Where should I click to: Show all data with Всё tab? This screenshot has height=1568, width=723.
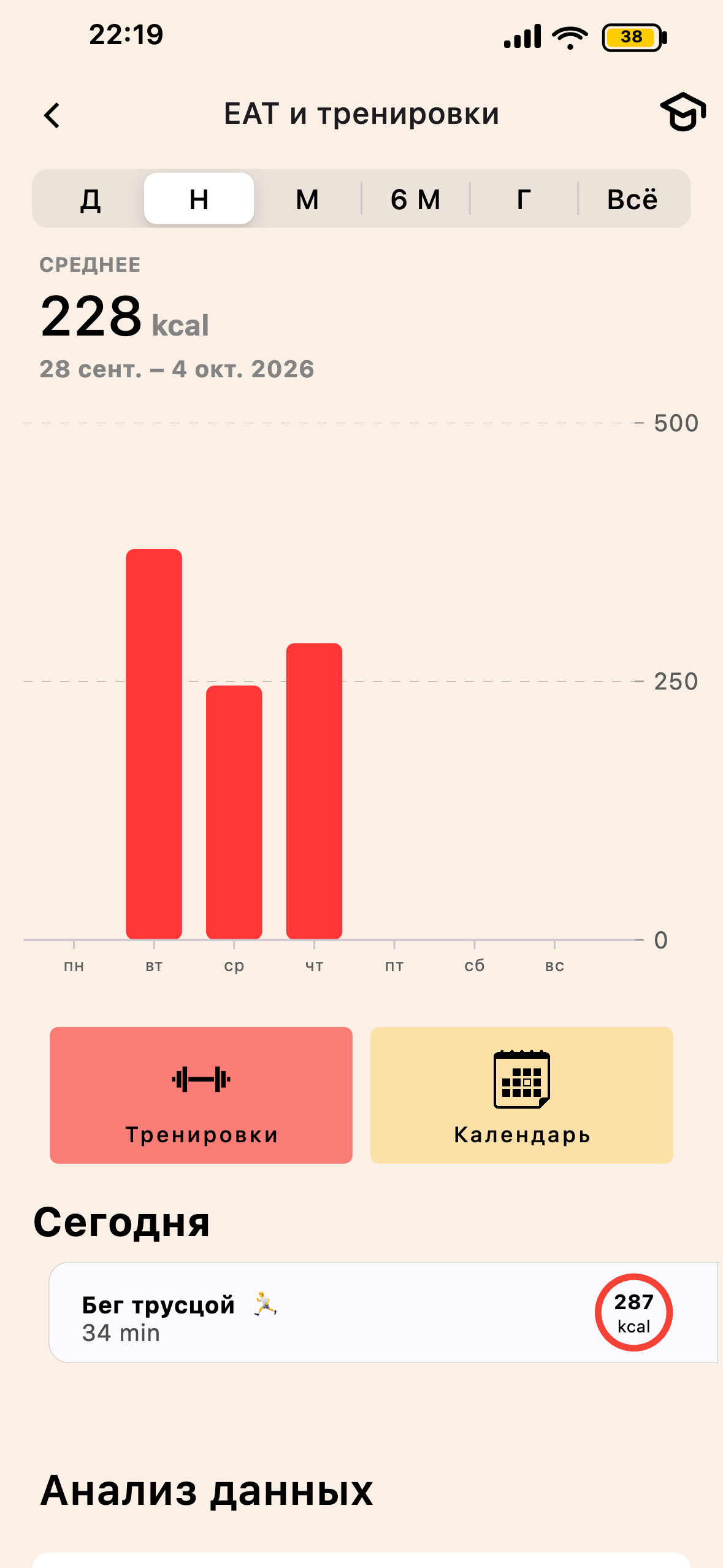point(632,199)
